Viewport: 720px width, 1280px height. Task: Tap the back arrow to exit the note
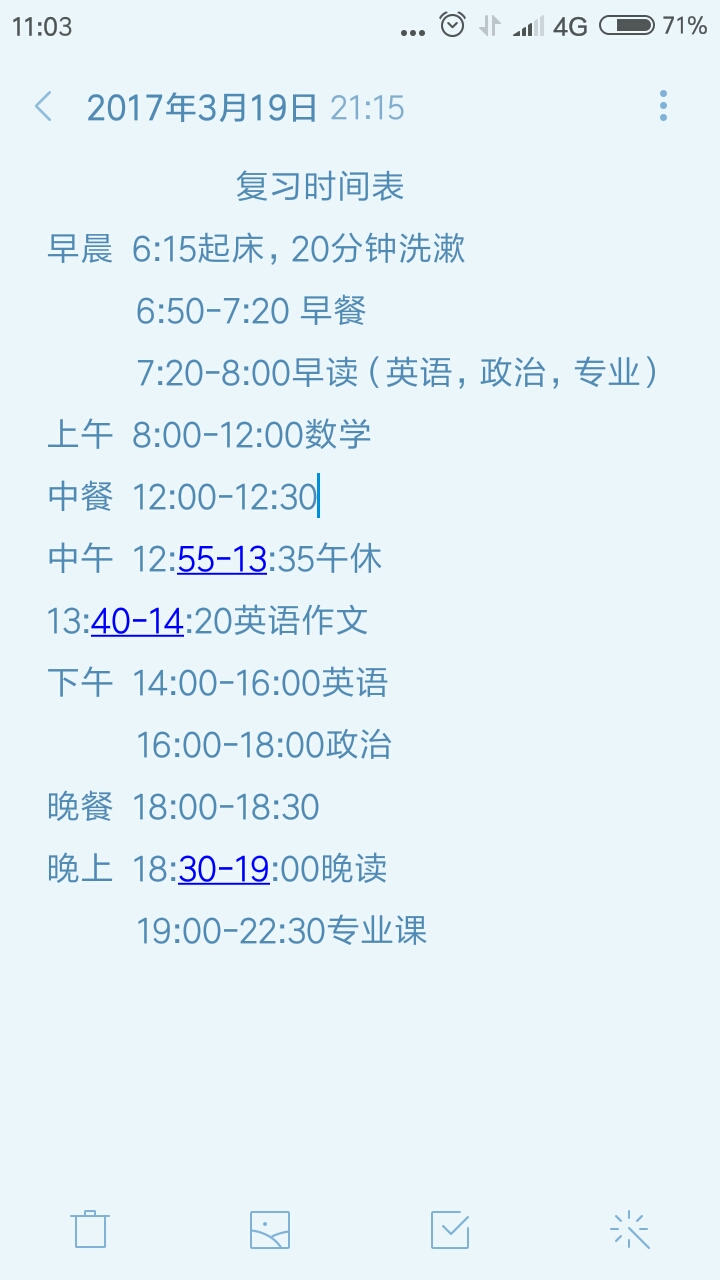42,105
